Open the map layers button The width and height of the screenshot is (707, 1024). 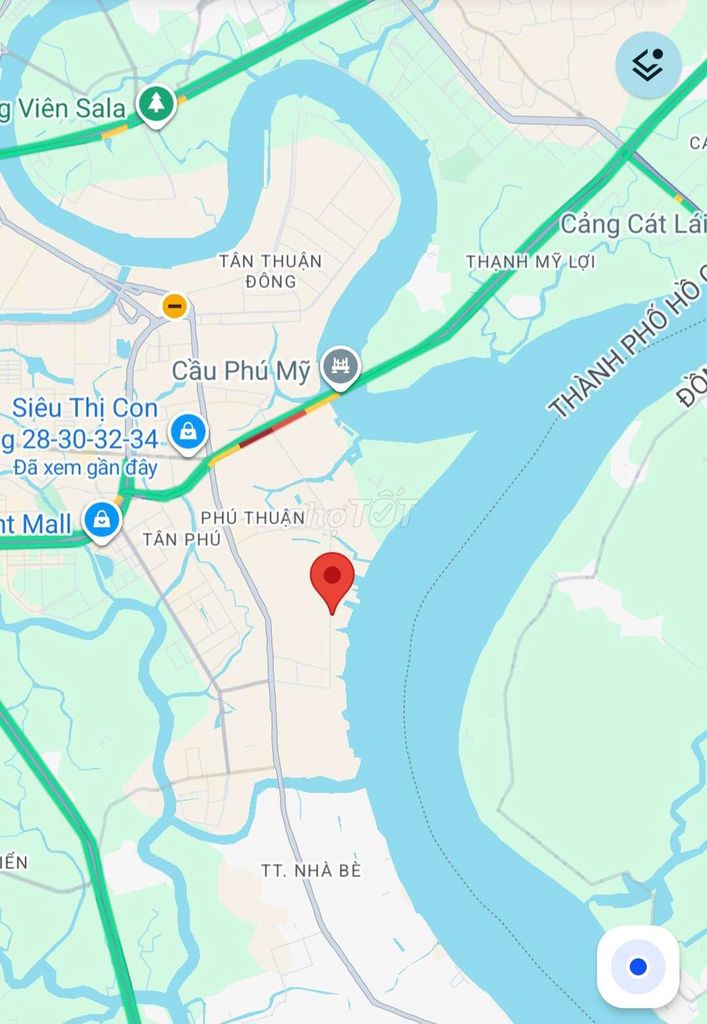(x=648, y=65)
